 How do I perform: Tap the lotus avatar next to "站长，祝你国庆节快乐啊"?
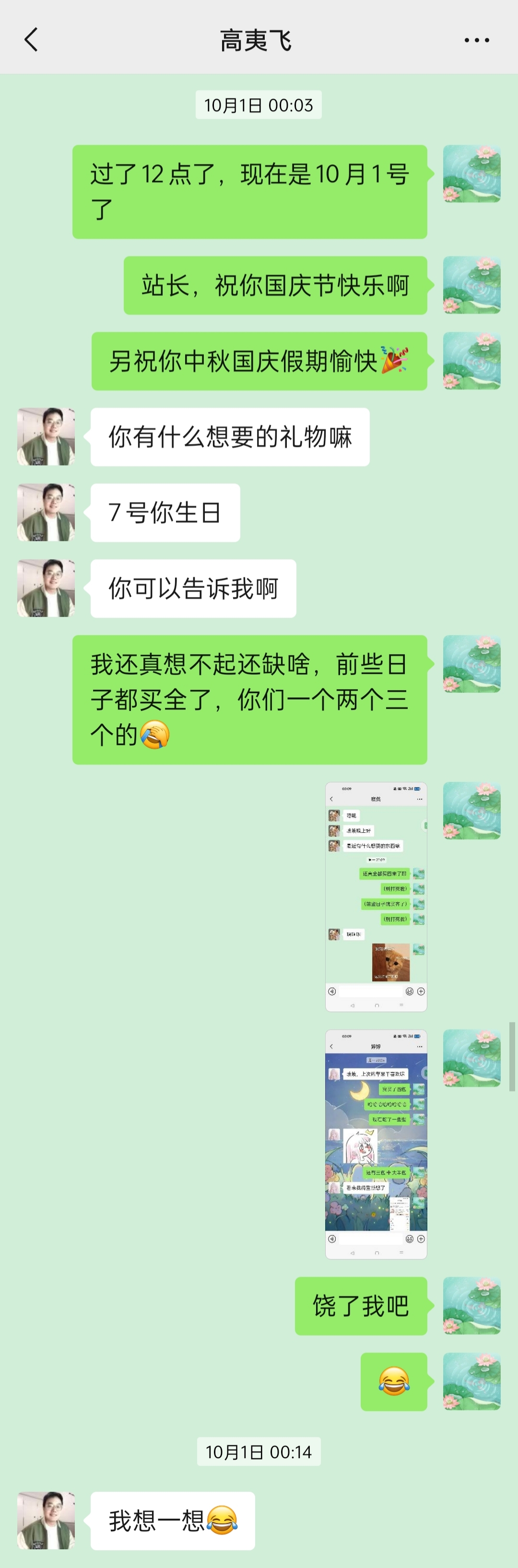point(471,285)
